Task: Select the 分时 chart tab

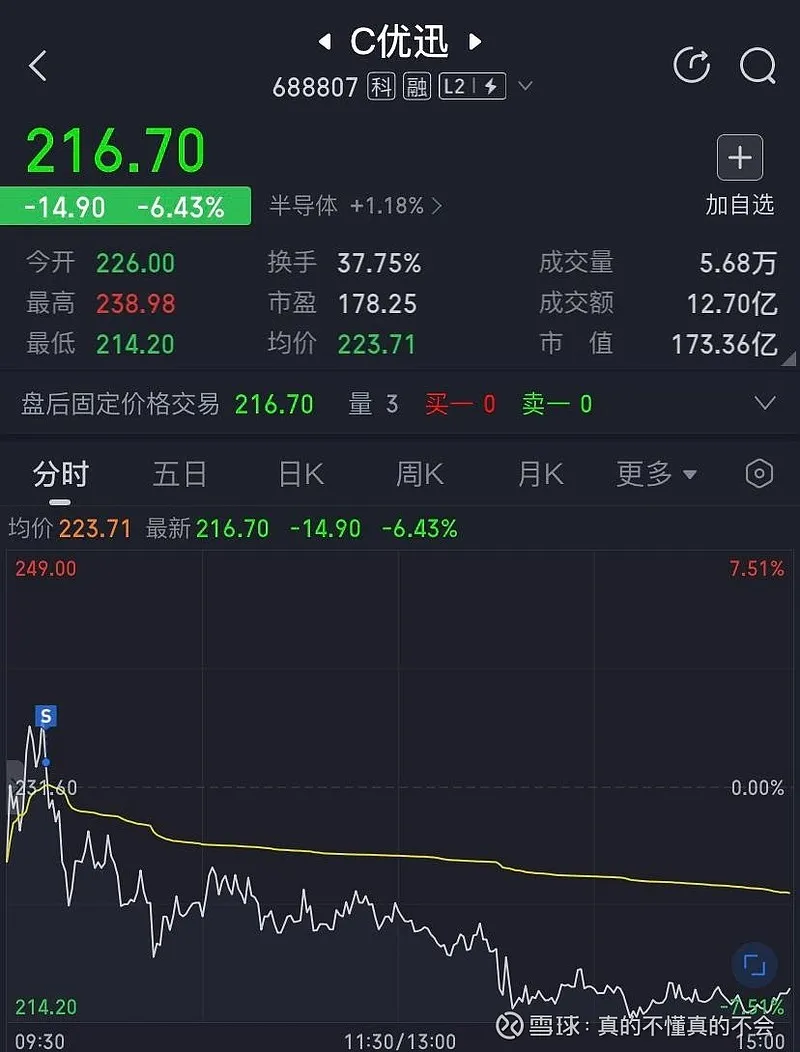Action: (x=61, y=474)
